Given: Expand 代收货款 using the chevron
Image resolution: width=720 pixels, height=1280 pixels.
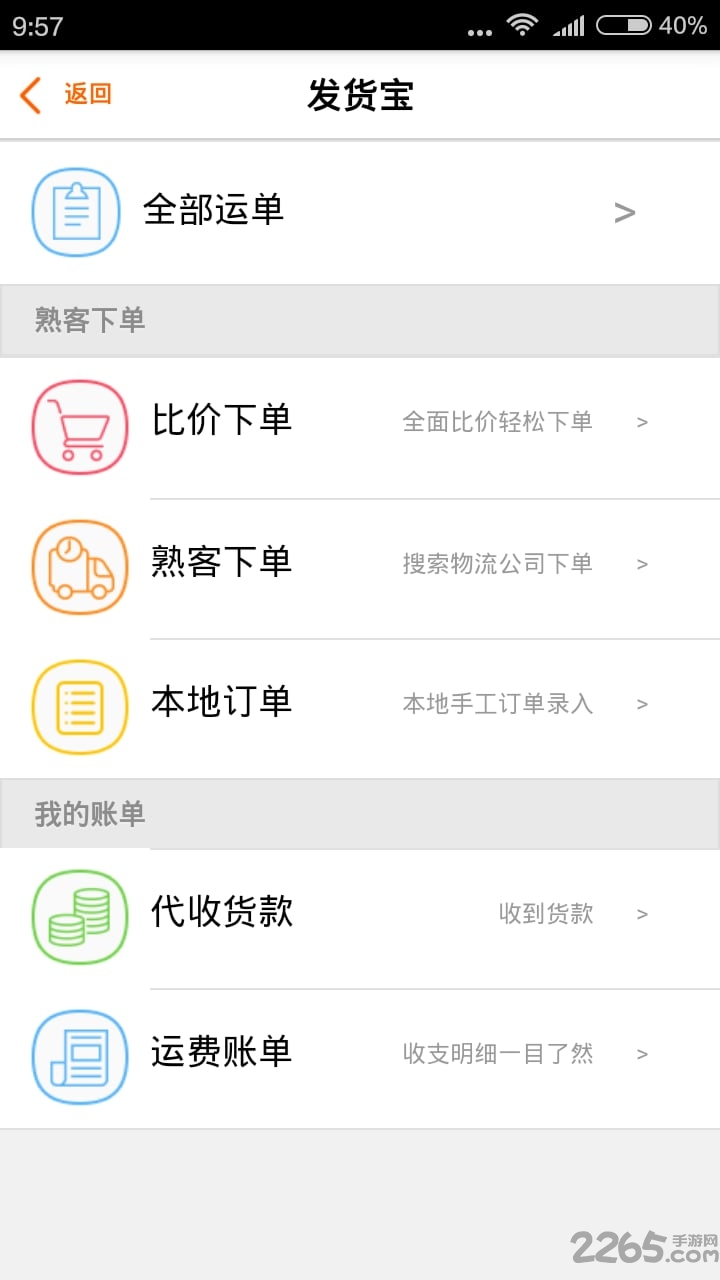Looking at the screenshot, I should [642, 913].
